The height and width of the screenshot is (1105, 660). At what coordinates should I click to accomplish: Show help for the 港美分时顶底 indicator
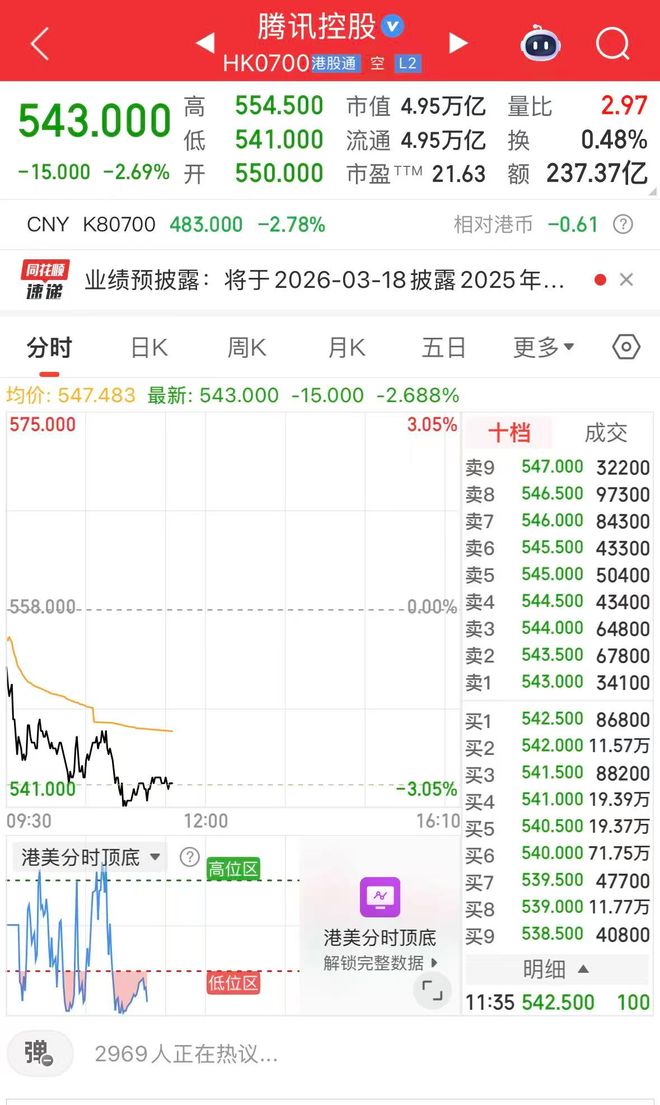click(x=189, y=857)
